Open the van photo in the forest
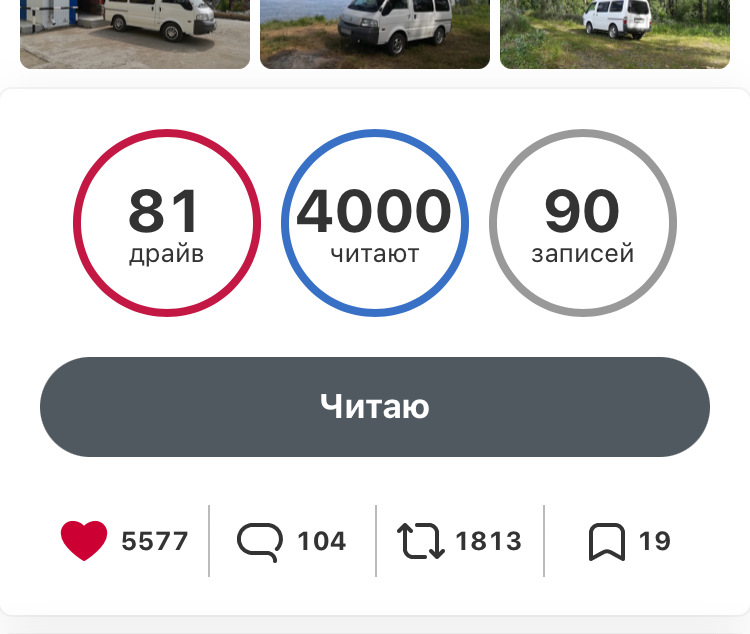The image size is (750, 634). coord(615,33)
